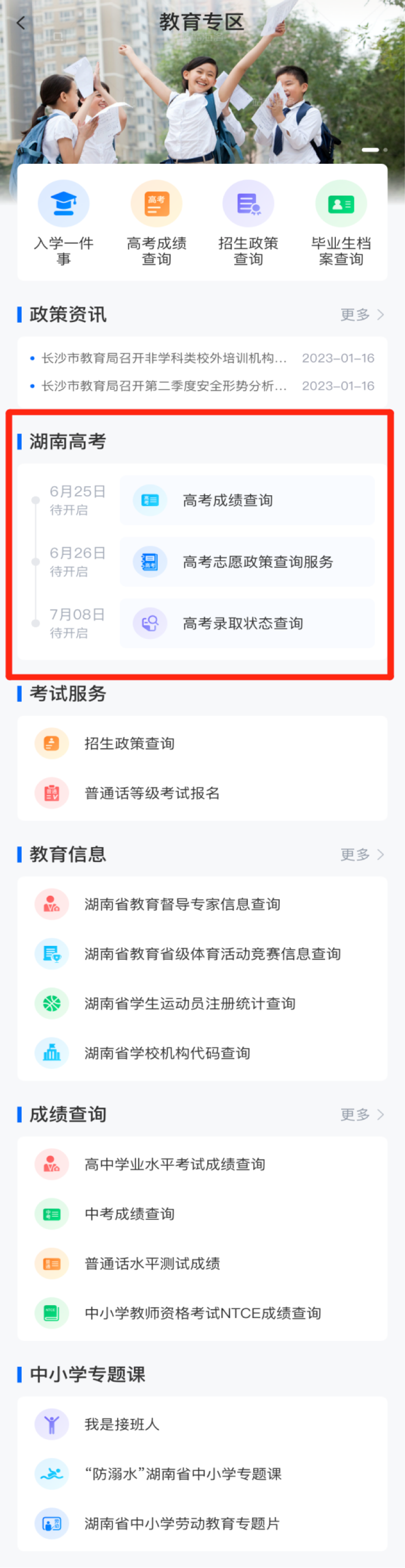
Task: Open 我是接班人 course
Action: coord(122,1424)
